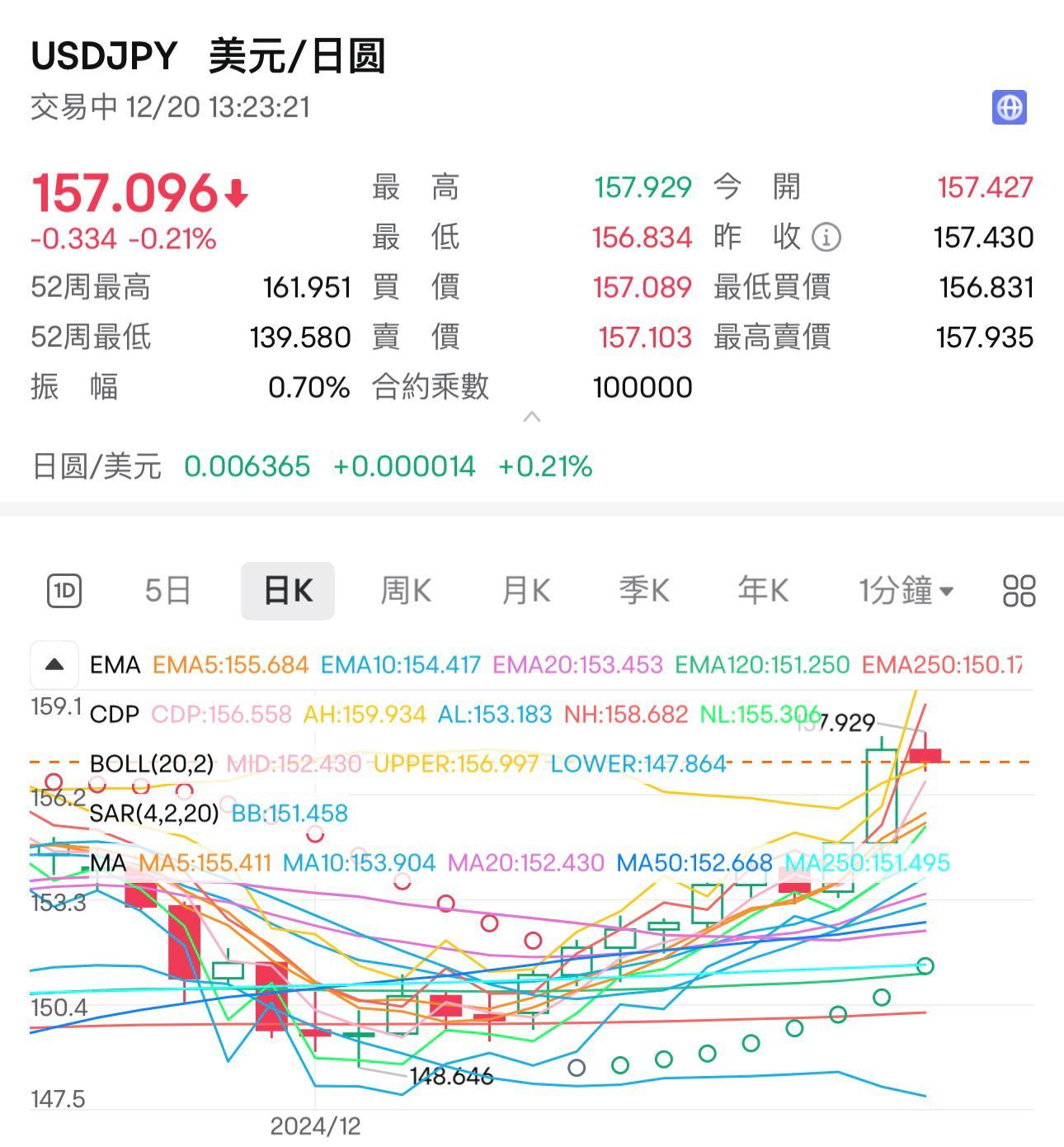Select the 日K chart tab
1064x1147 pixels.
287,591
